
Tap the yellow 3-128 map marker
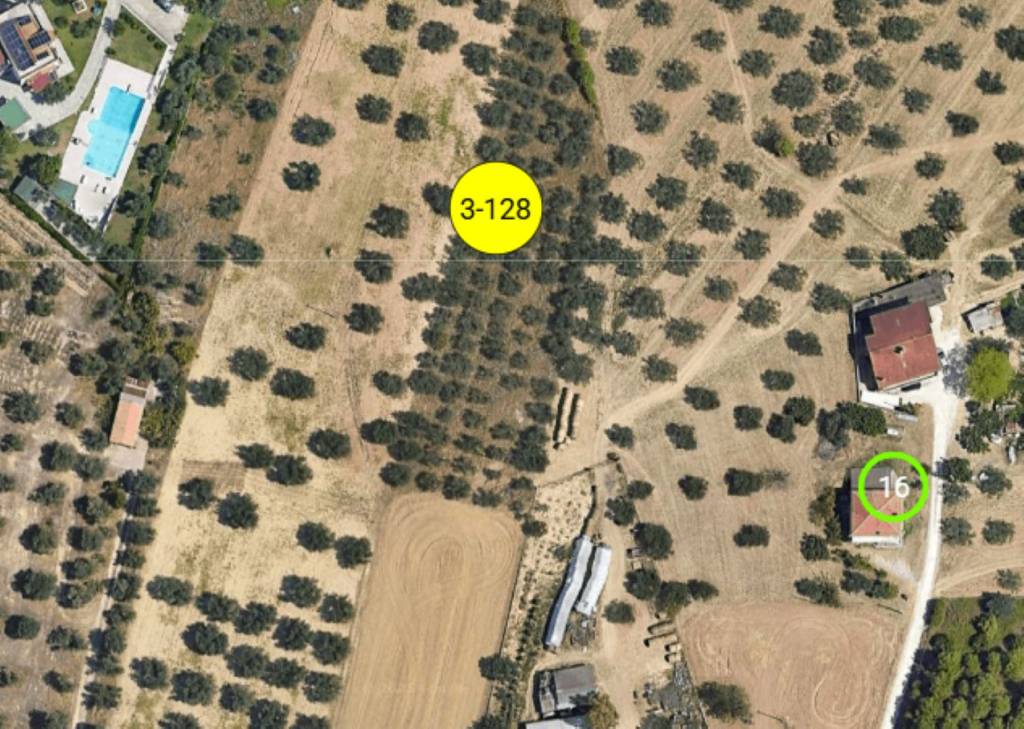[496, 209]
